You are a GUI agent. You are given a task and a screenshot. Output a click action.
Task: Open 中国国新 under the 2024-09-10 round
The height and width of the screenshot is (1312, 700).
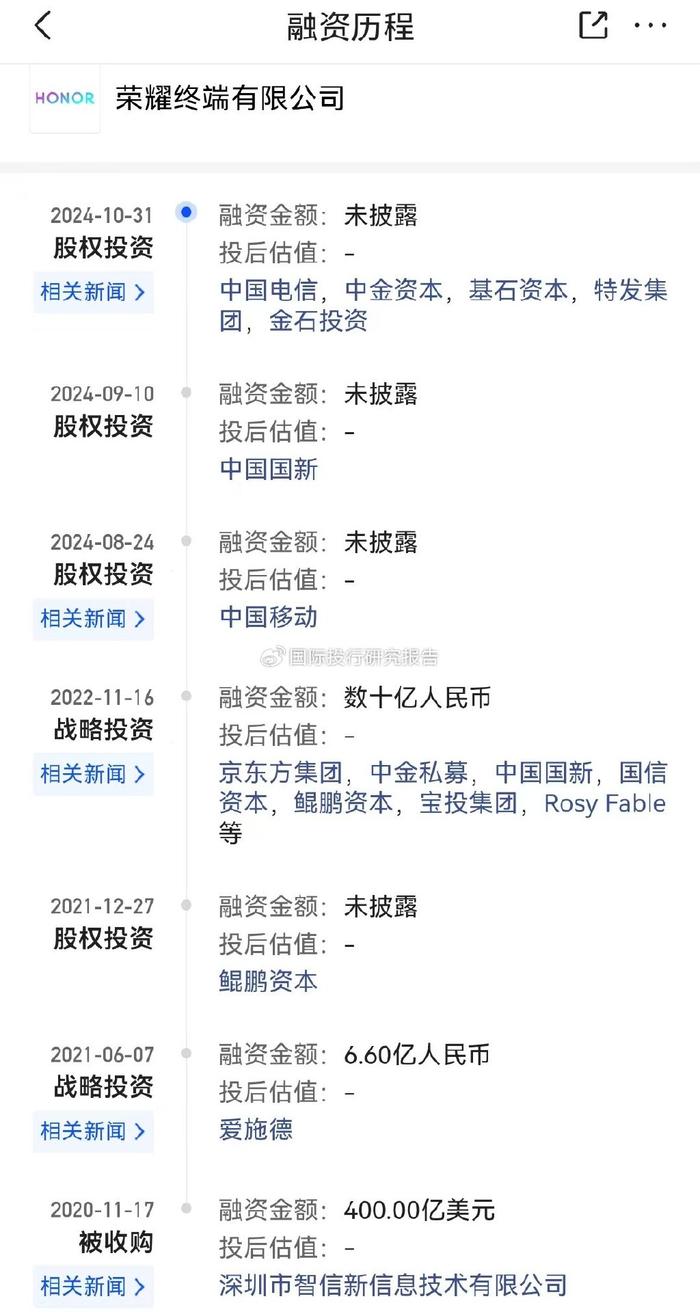(x=268, y=469)
